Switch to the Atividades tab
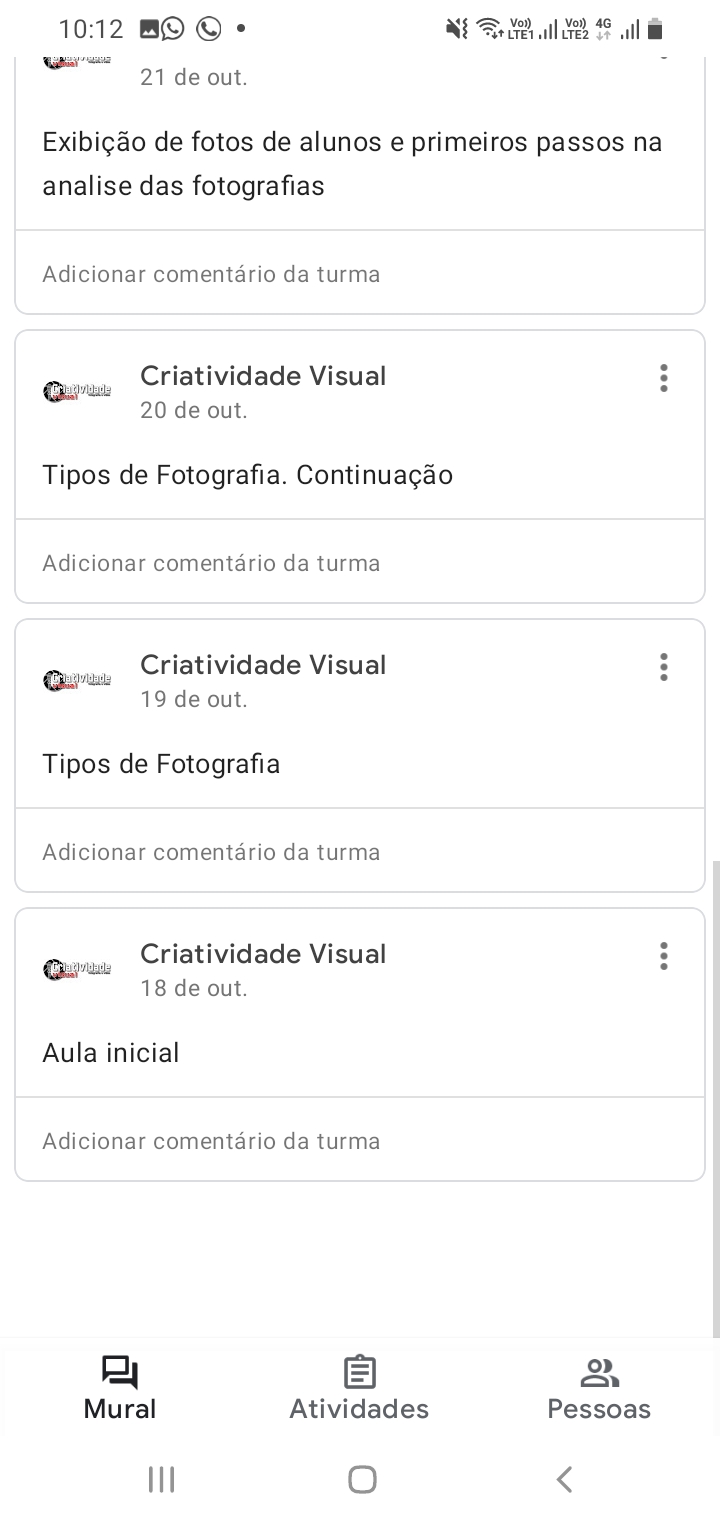This screenshot has width=720, height=1520. 359,1388
